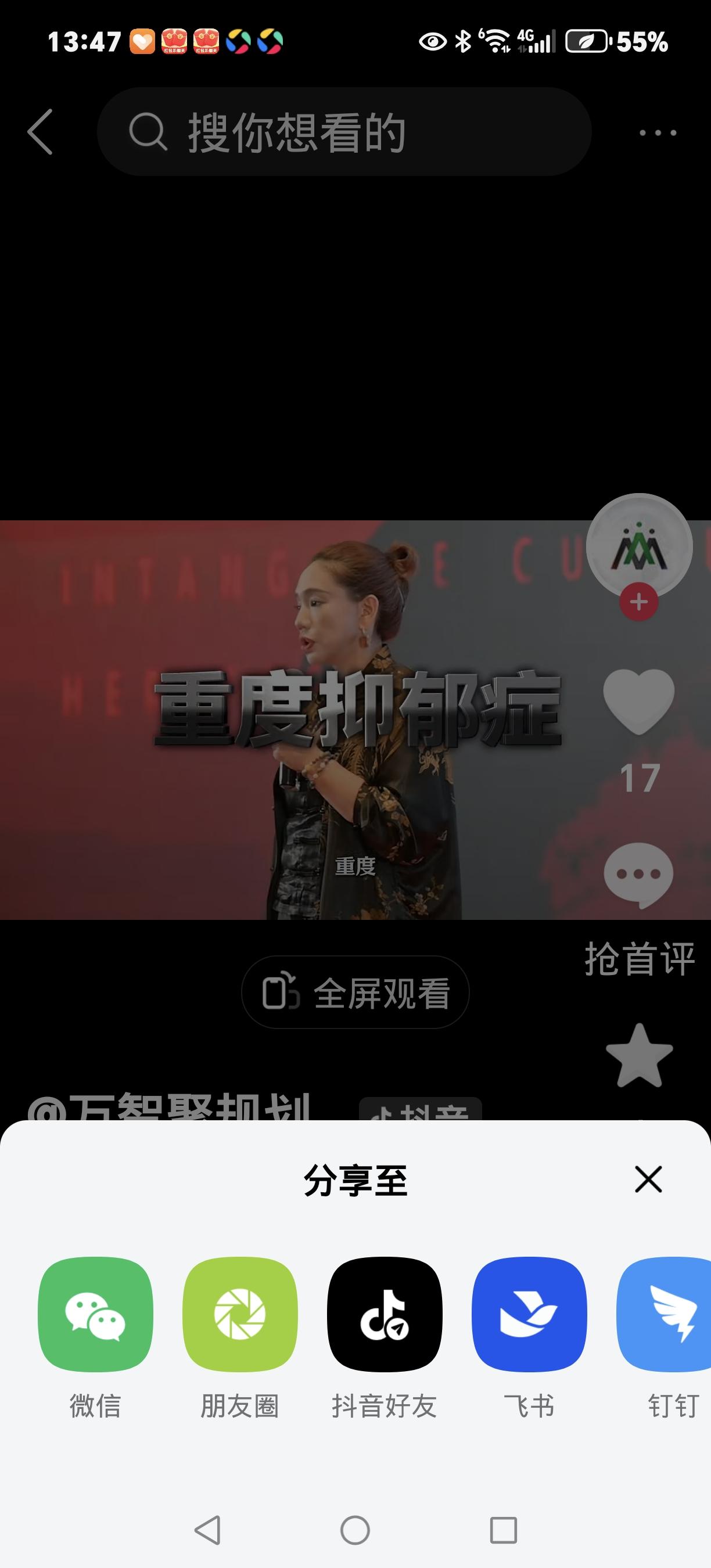Screen dimensions: 711x1568
Task: Share to 朋友圈
Action: tap(240, 1318)
